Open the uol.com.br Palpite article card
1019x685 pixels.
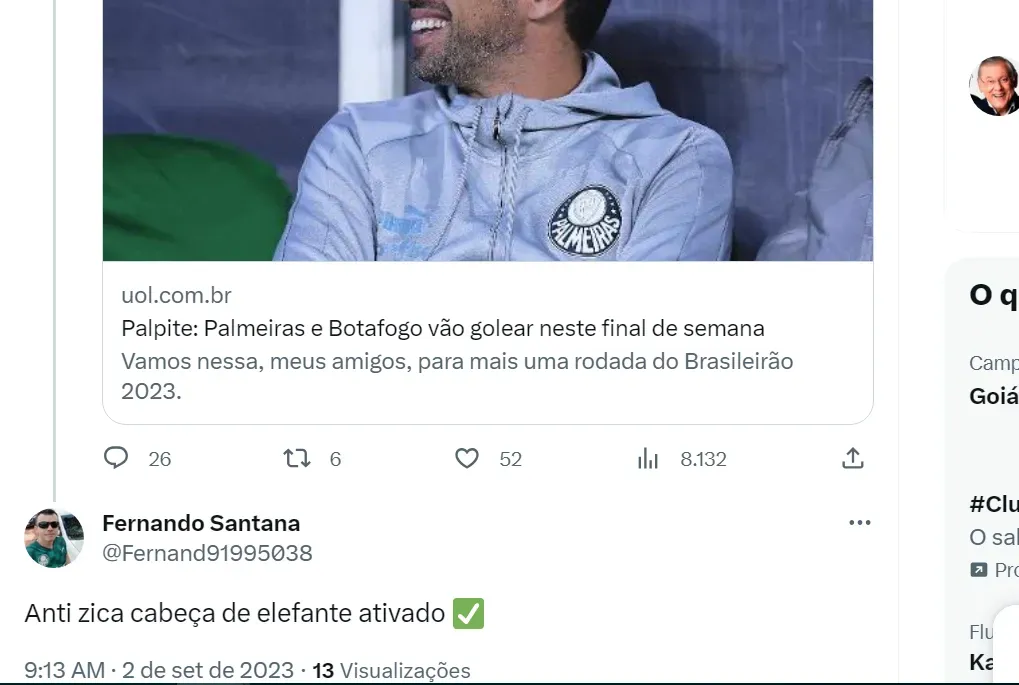coord(487,342)
